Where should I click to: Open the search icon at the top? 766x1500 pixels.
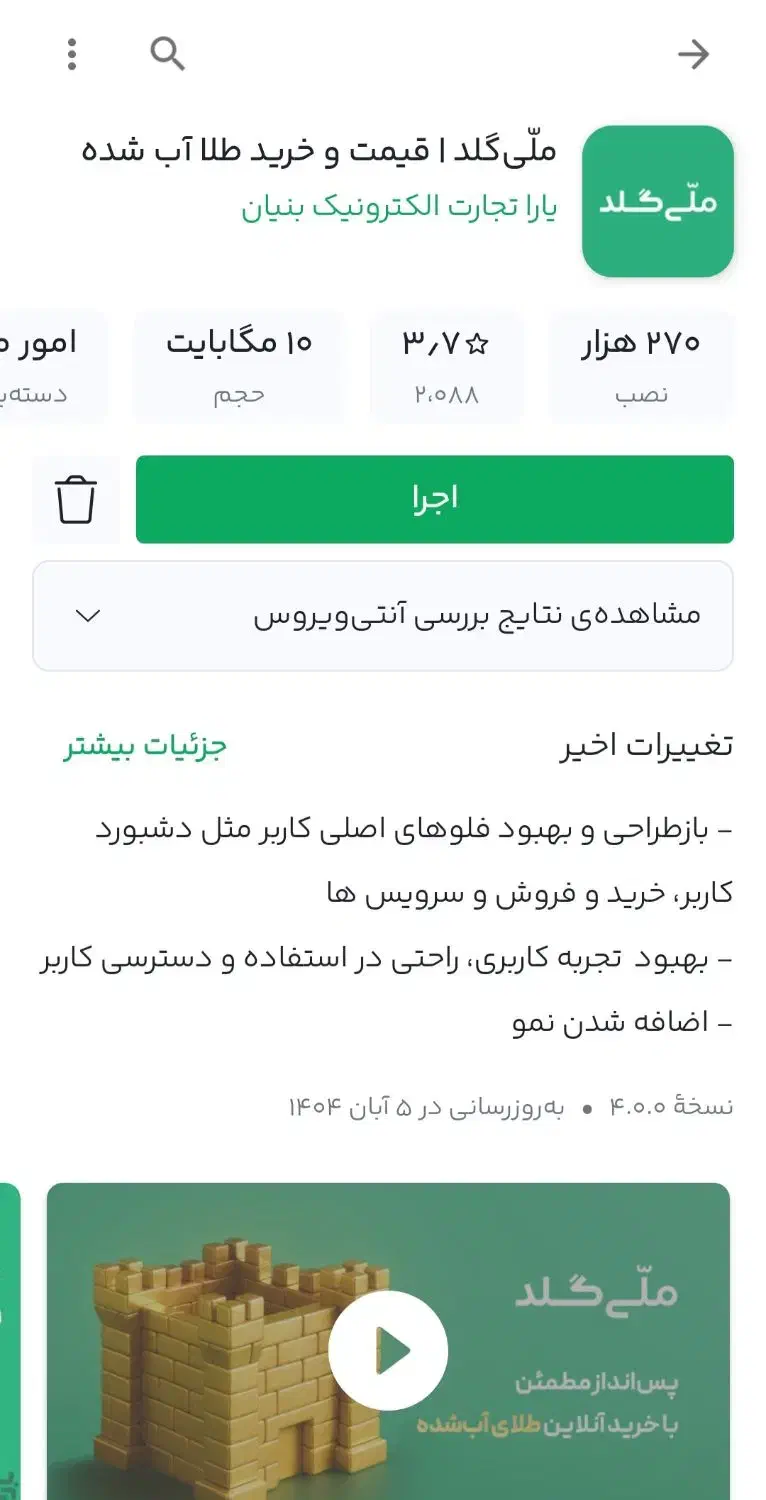(x=167, y=54)
